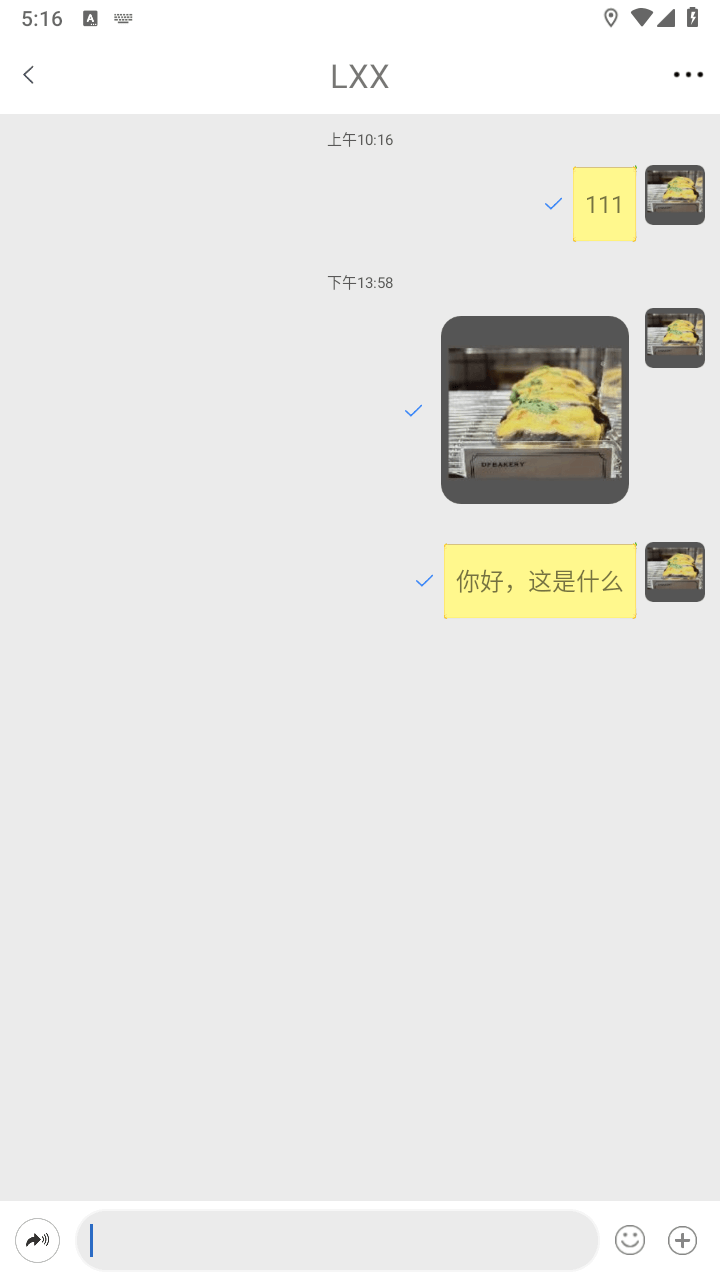Open the emoji picker
Image resolution: width=720 pixels, height=1280 pixels.
630,1241
